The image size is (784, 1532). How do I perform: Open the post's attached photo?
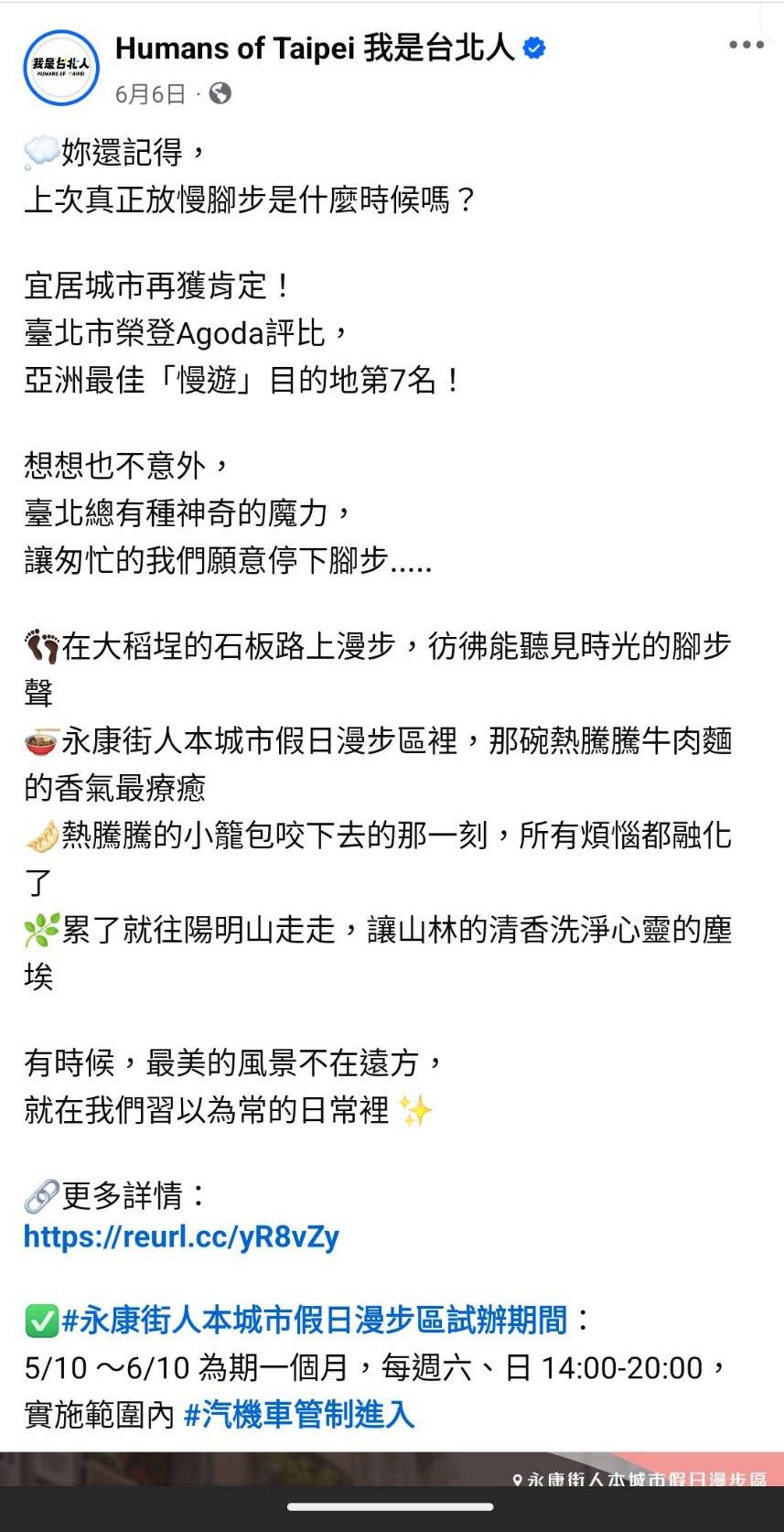pos(392,1469)
